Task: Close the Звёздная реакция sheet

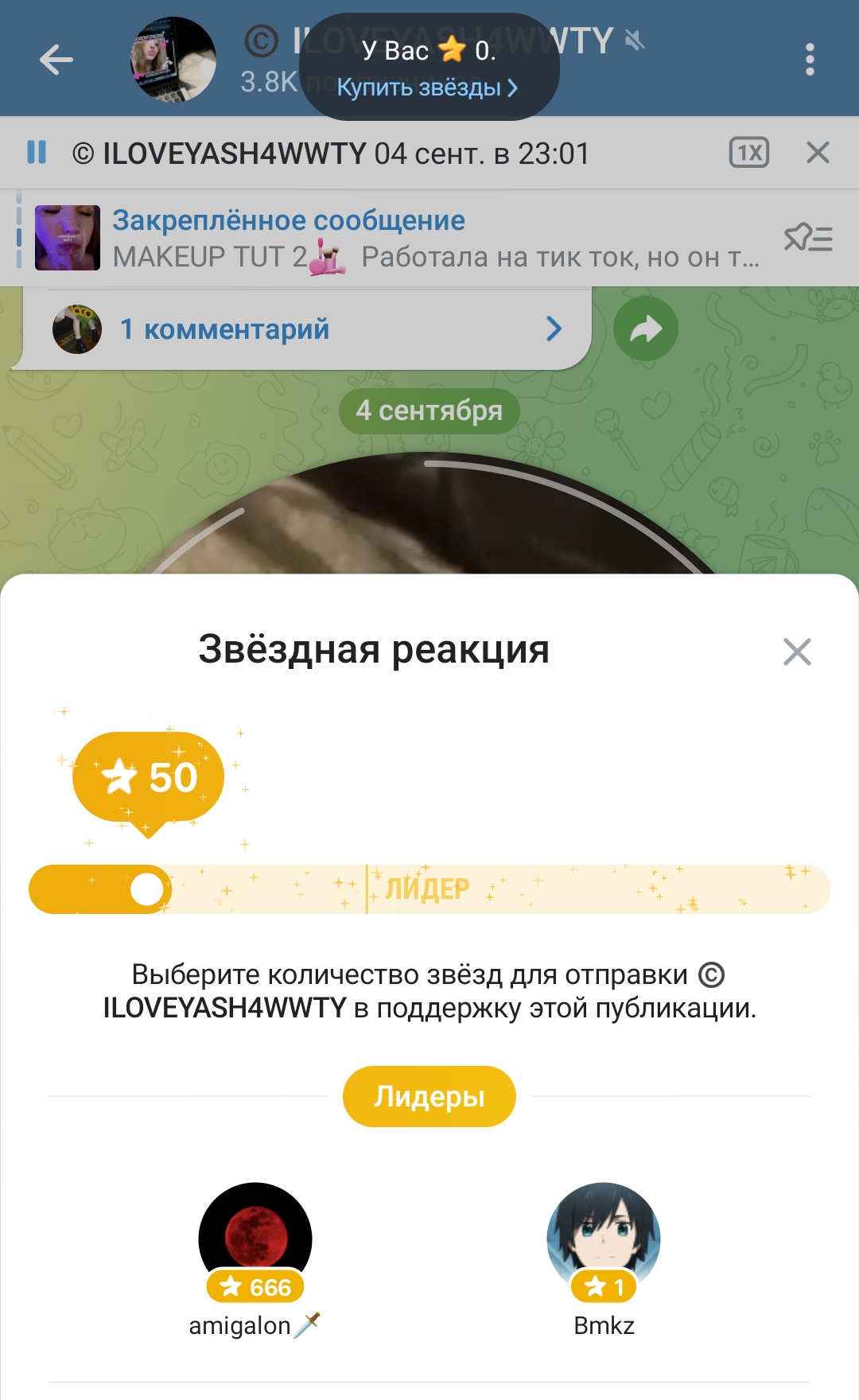Action: tap(797, 652)
